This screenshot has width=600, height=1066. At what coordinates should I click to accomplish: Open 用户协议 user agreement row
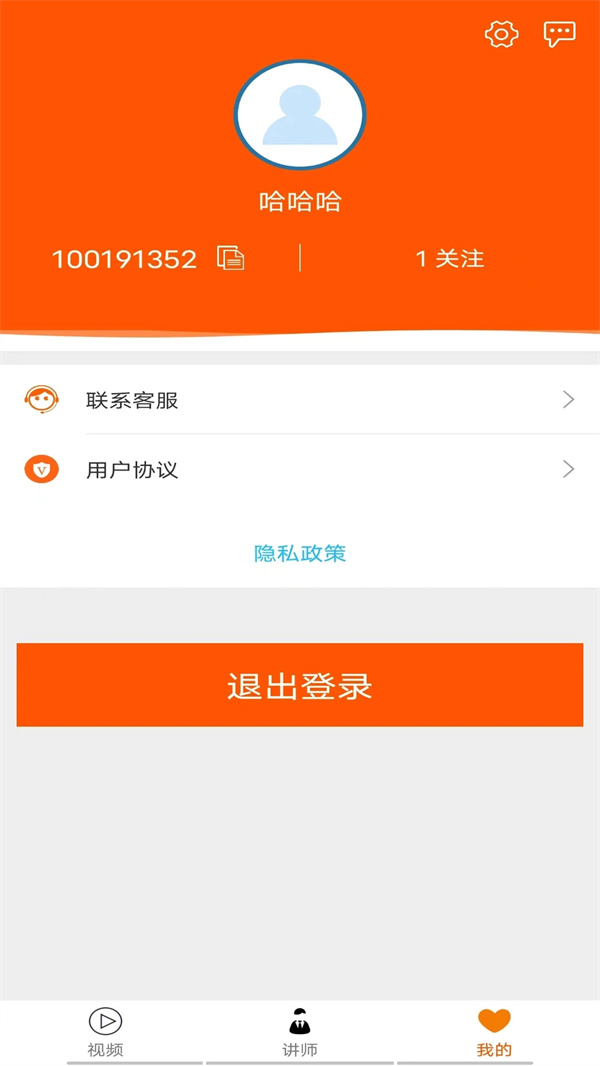(x=300, y=469)
